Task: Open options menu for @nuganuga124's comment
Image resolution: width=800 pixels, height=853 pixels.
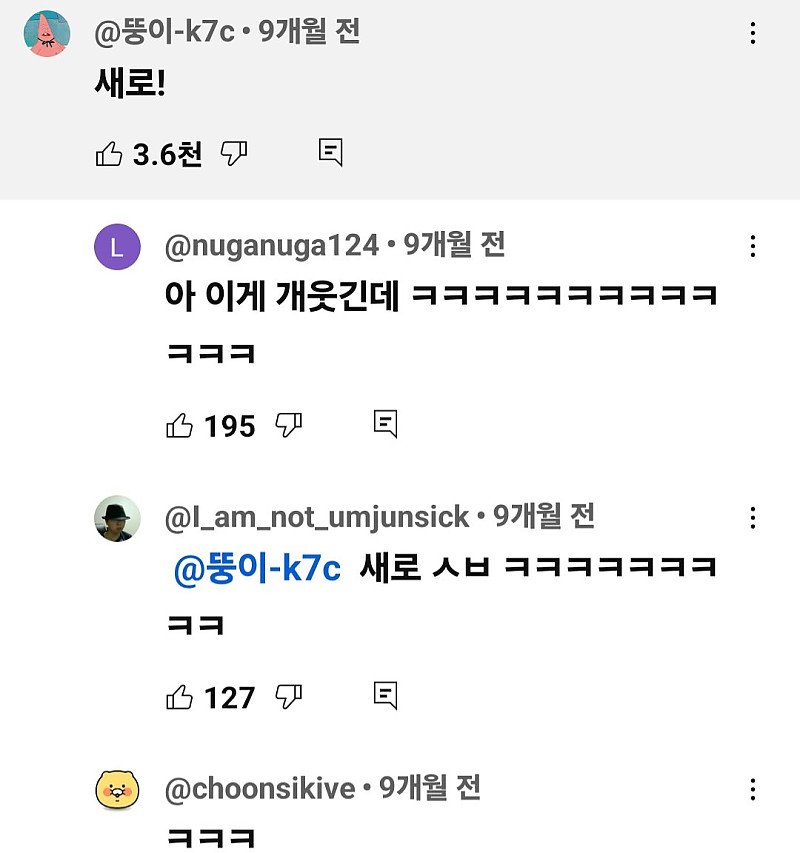Action: pyautogui.click(x=753, y=246)
